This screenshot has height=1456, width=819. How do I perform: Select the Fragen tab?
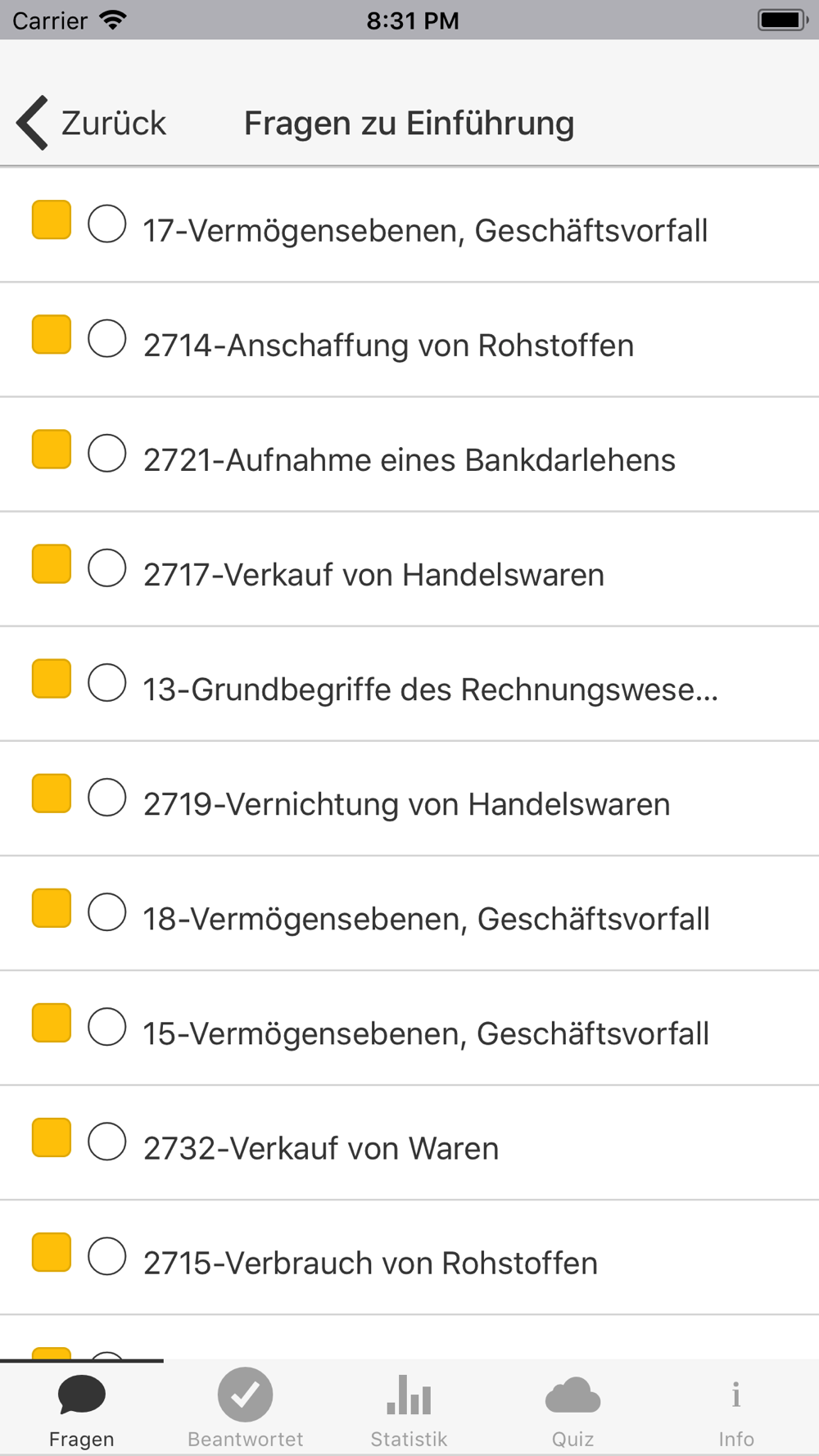coord(82,1409)
